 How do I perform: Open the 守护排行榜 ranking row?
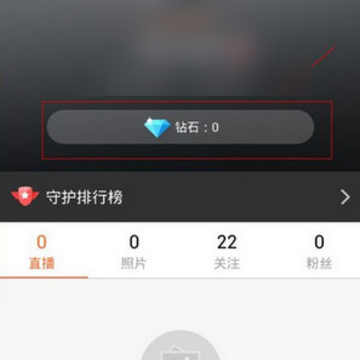point(180,197)
